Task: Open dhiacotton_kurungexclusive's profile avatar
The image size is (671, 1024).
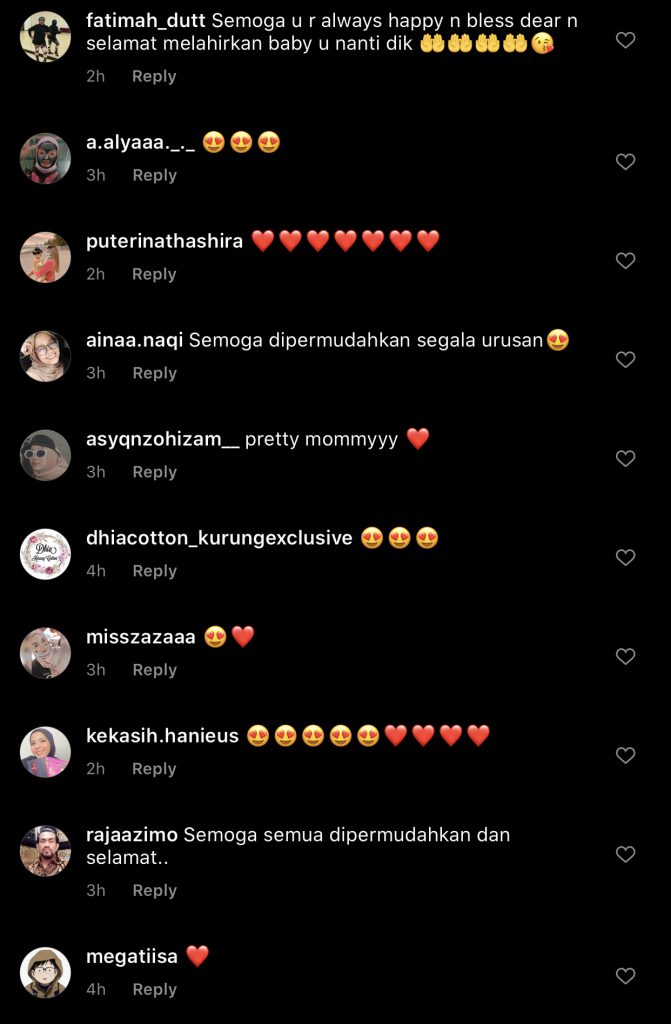Action: point(45,554)
